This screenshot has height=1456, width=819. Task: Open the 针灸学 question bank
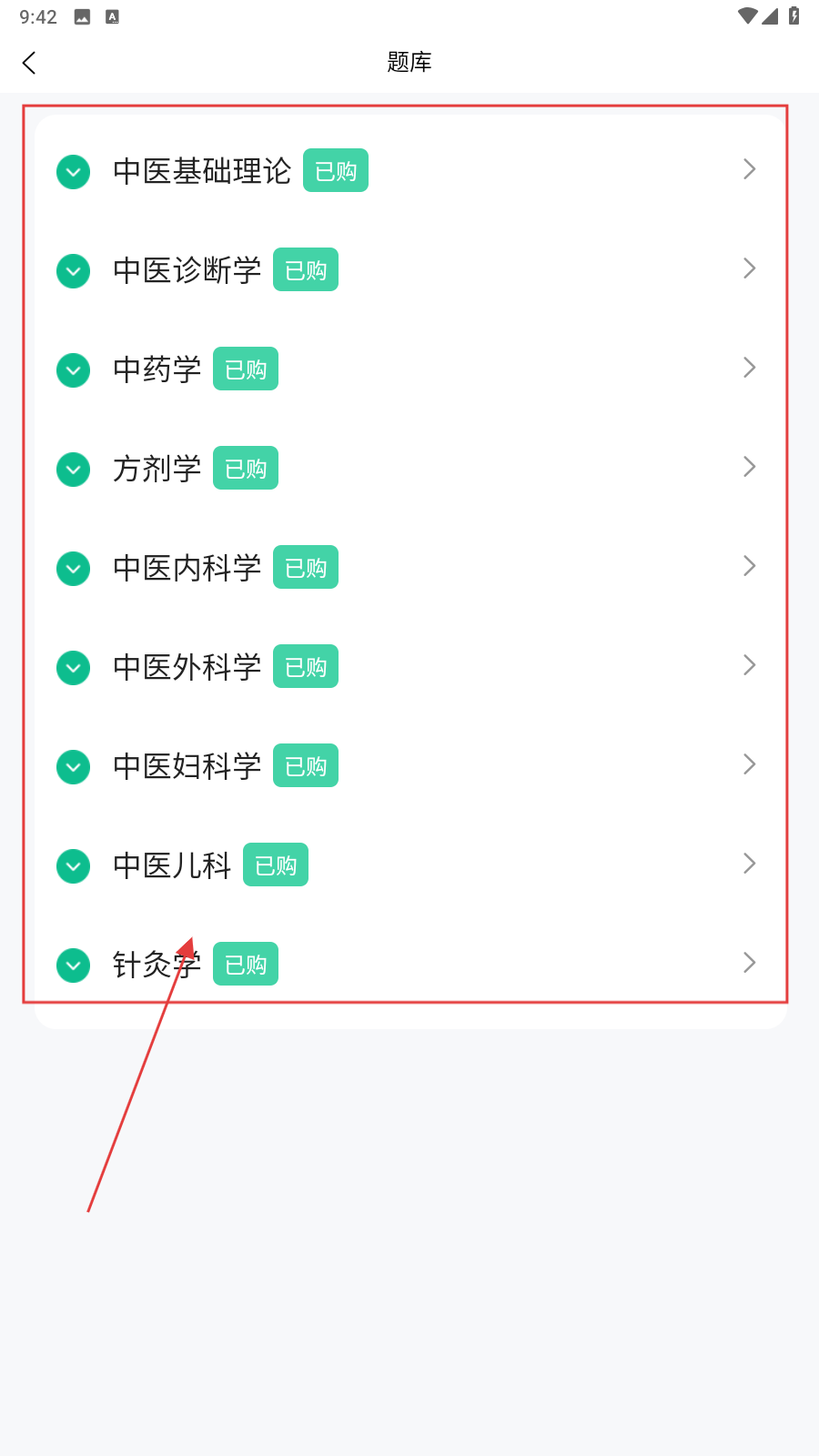157,965
